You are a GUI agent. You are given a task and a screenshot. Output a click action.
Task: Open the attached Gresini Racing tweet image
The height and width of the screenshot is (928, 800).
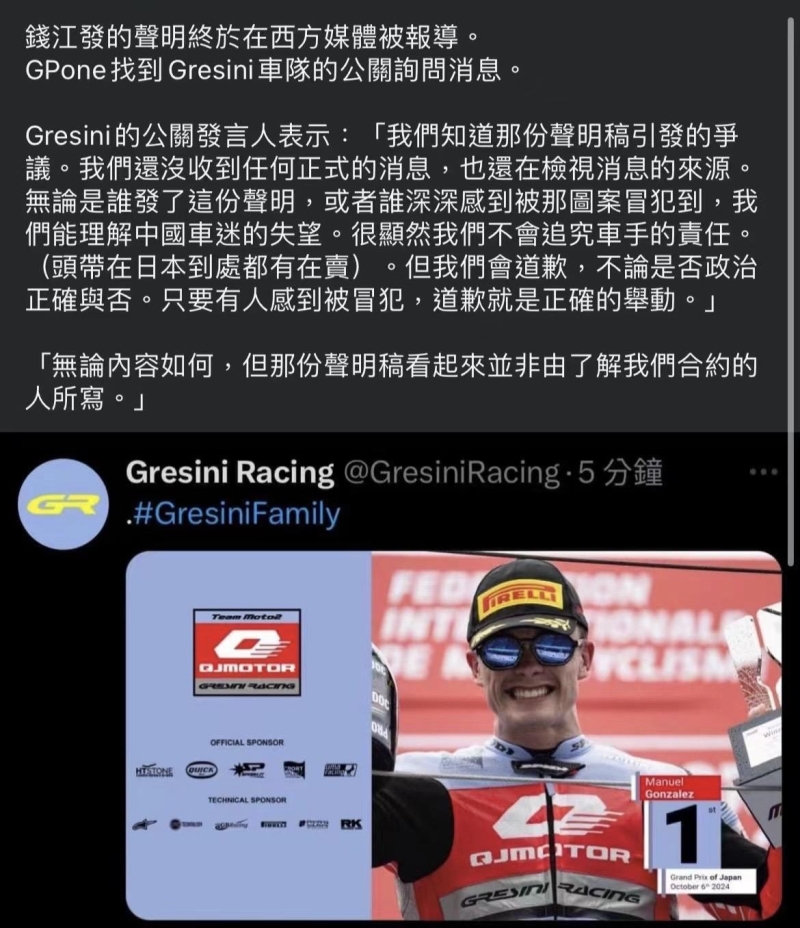pyautogui.click(x=453, y=735)
